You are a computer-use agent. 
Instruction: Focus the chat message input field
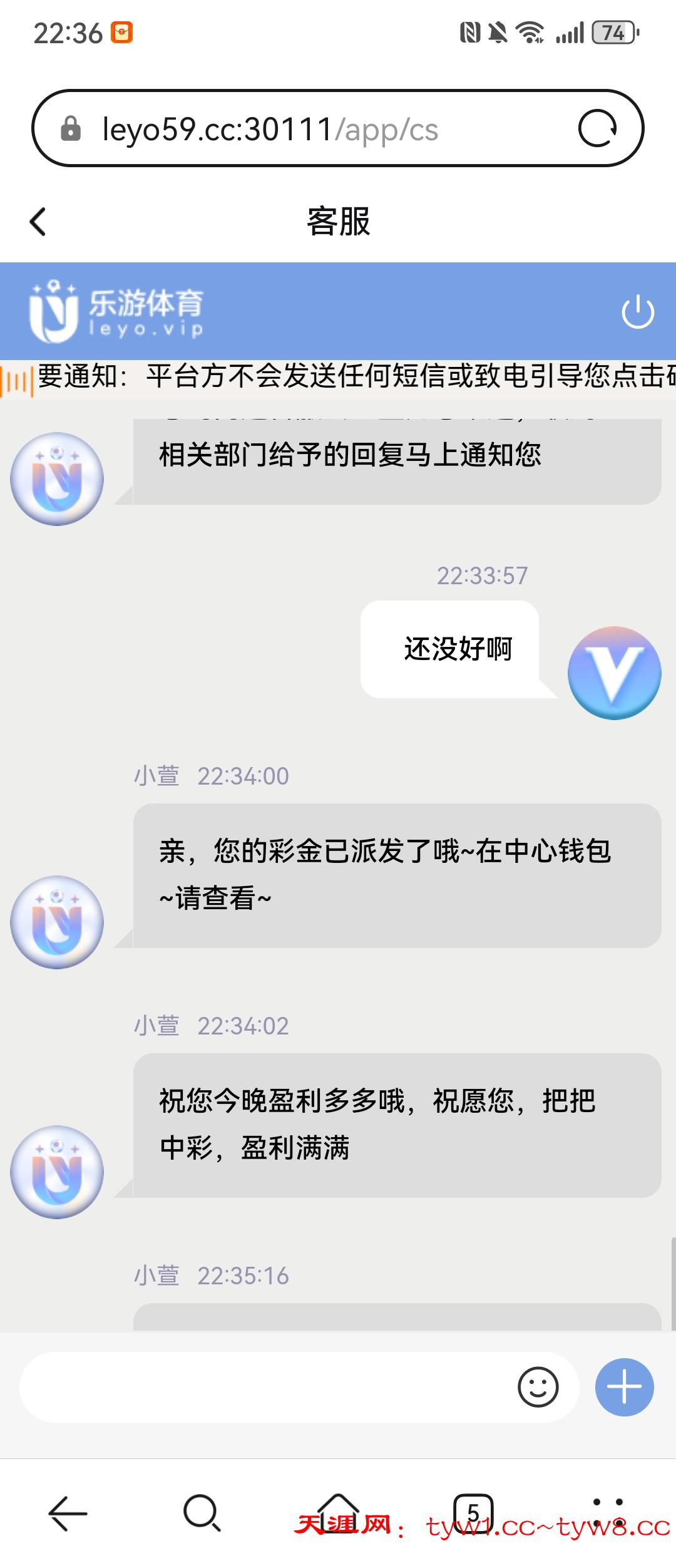click(263, 1387)
